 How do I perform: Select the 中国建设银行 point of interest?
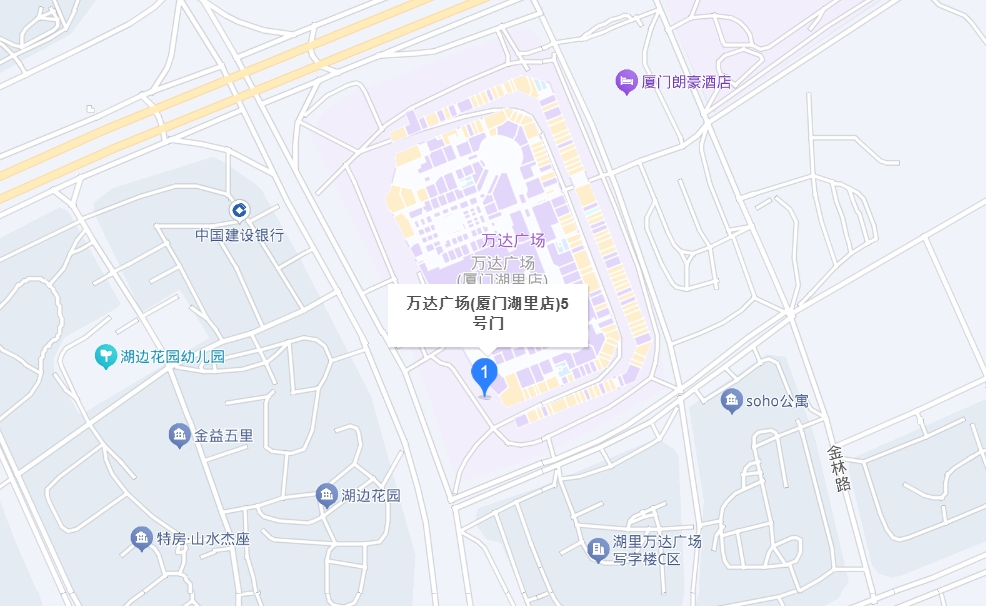coord(240,210)
